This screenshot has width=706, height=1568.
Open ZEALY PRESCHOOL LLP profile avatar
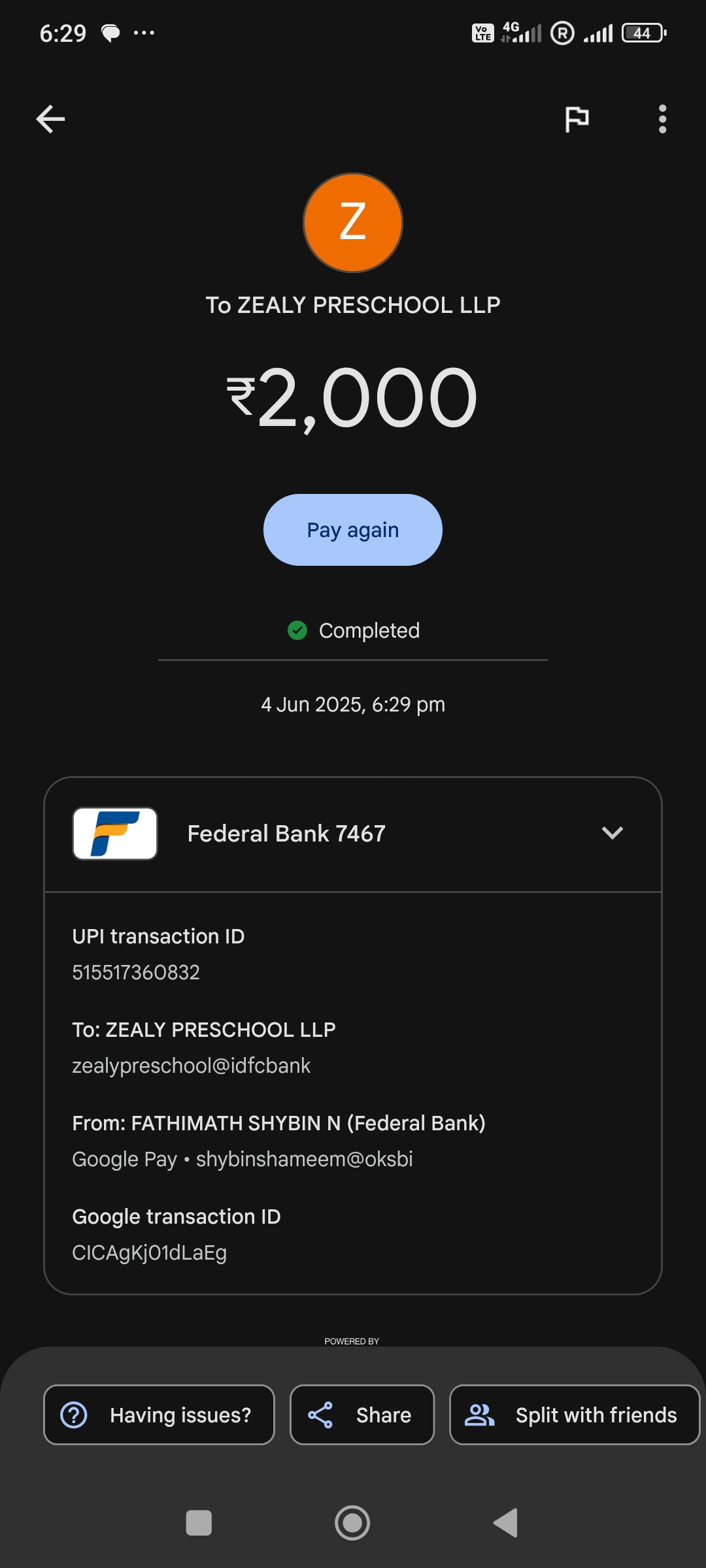coord(352,222)
